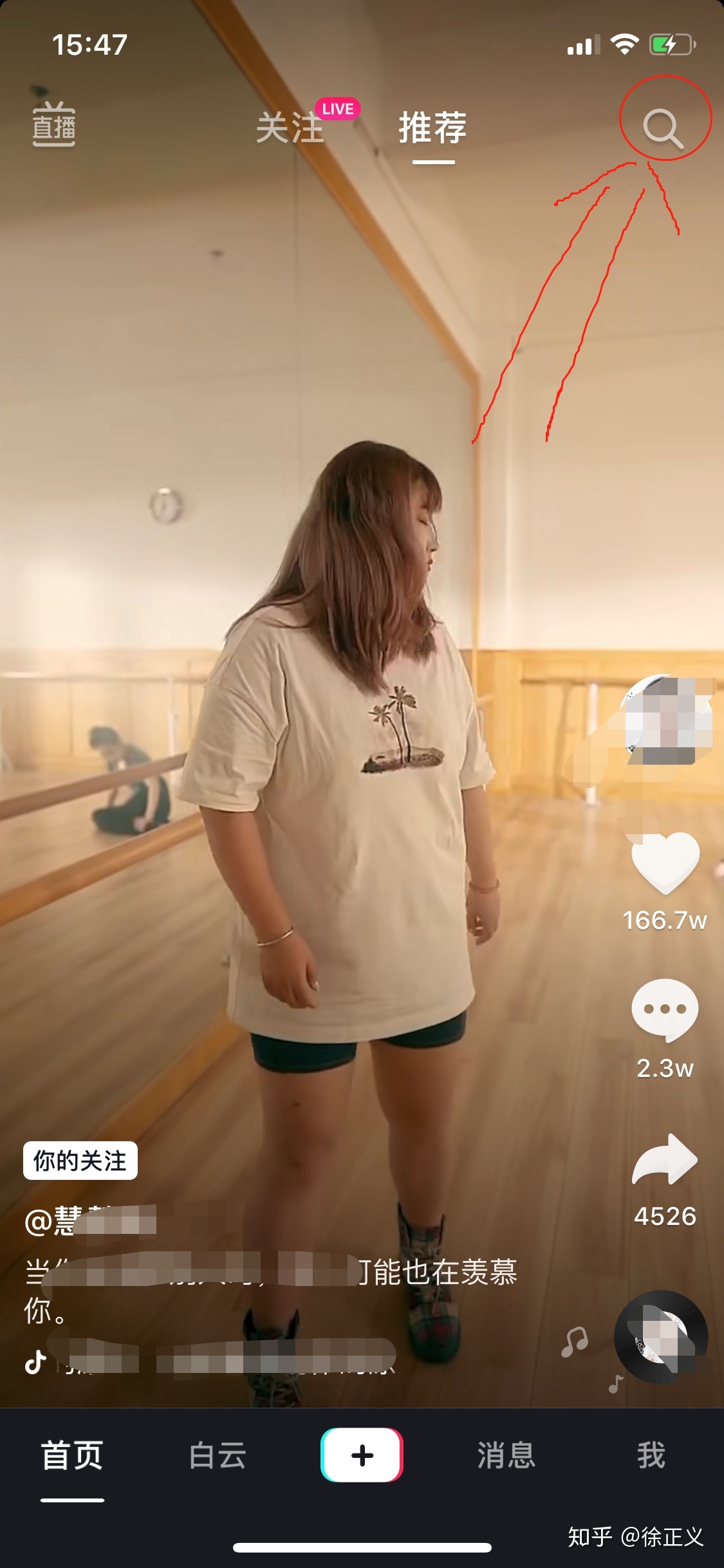Image resolution: width=724 pixels, height=1568 pixels.
Task: Share the video using the arrow icon
Action: [665, 1160]
